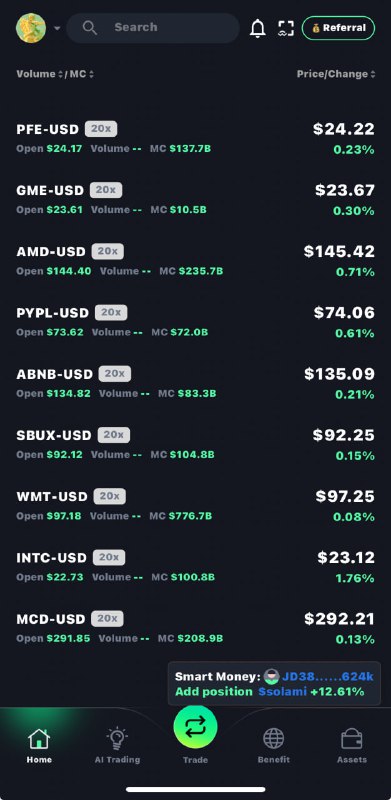Viewport: 391px width, 800px height.
Task: Open the Smart Money banner
Action: [275, 684]
